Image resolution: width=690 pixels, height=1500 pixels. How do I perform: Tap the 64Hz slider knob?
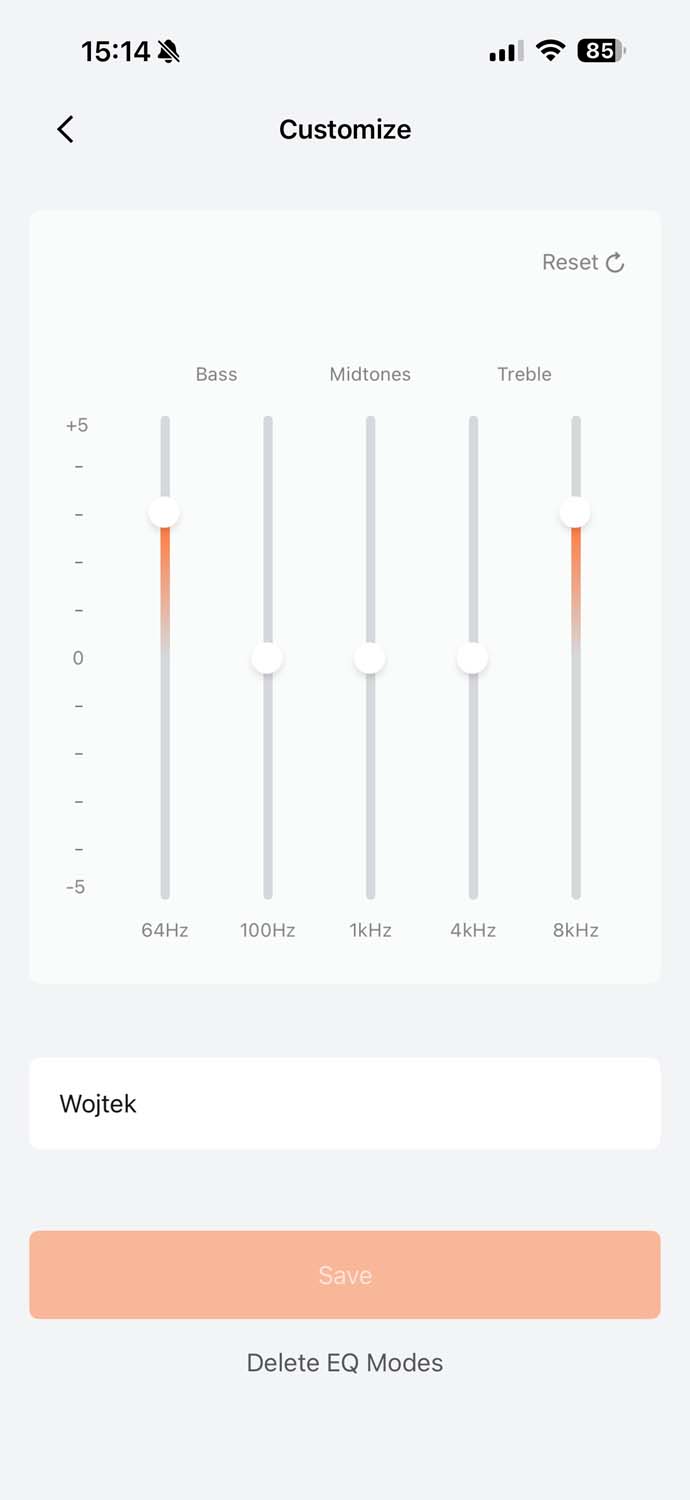pos(164,512)
